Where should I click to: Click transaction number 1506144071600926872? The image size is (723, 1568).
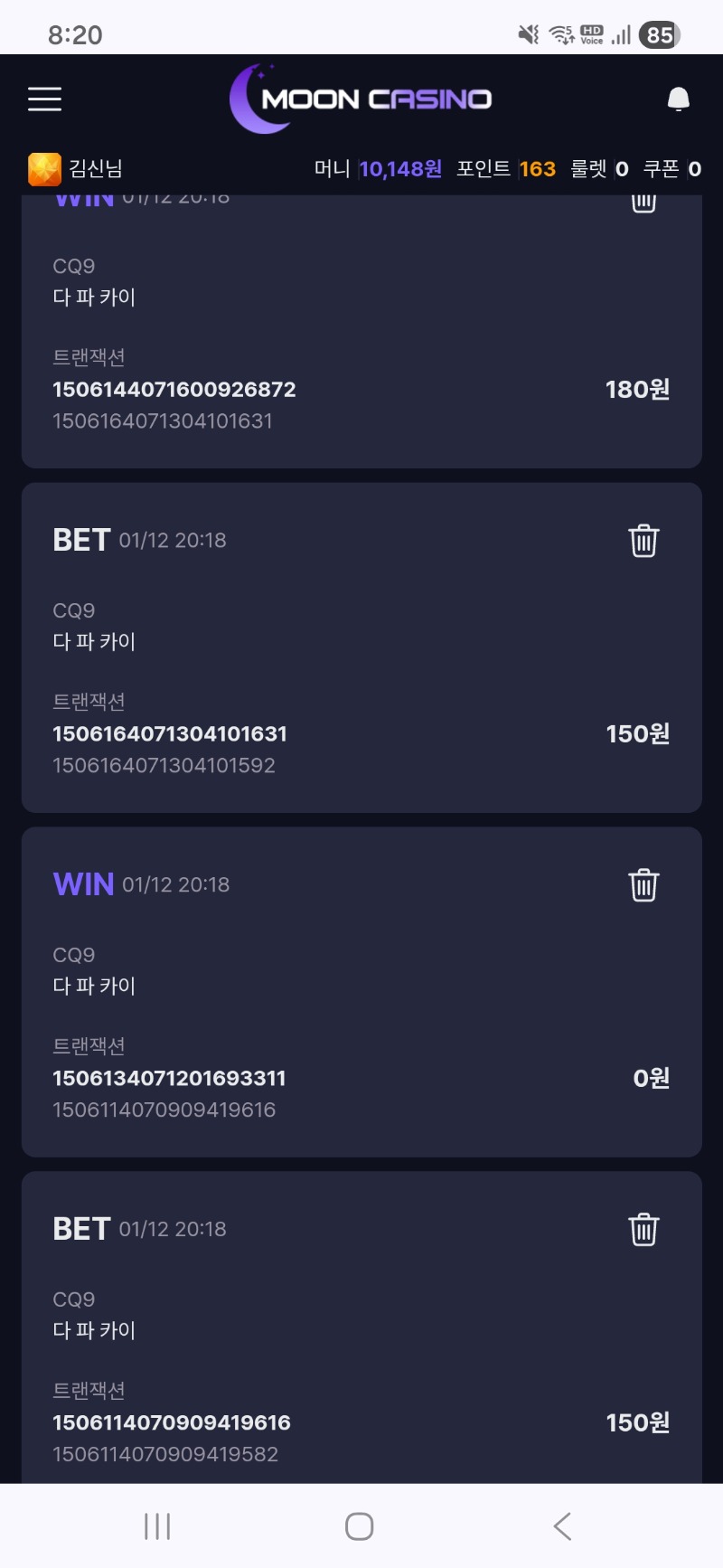tap(175, 389)
